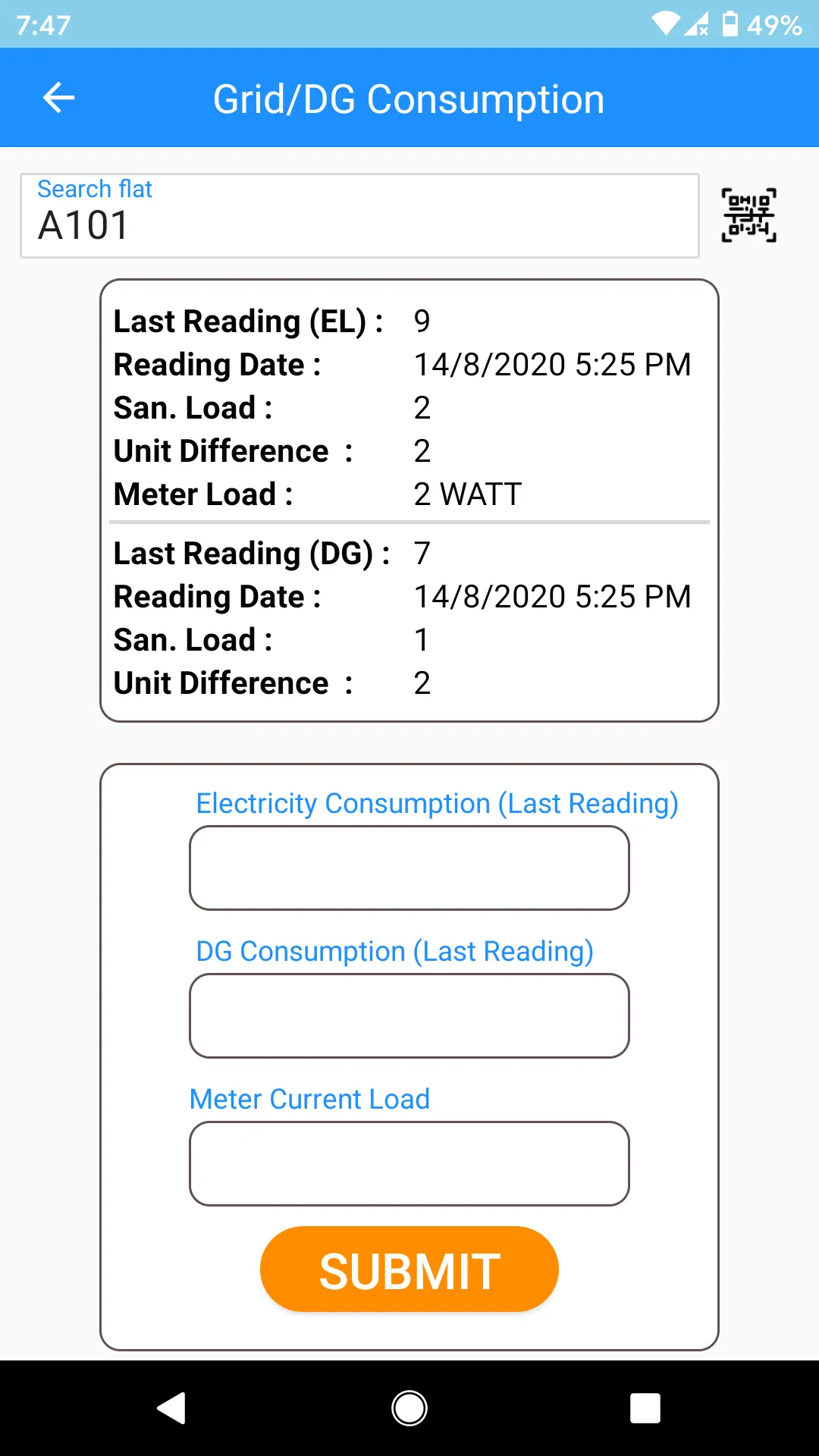Enter the Meter Current Load field
Viewport: 819px width, 1456px height.
click(x=409, y=1164)
